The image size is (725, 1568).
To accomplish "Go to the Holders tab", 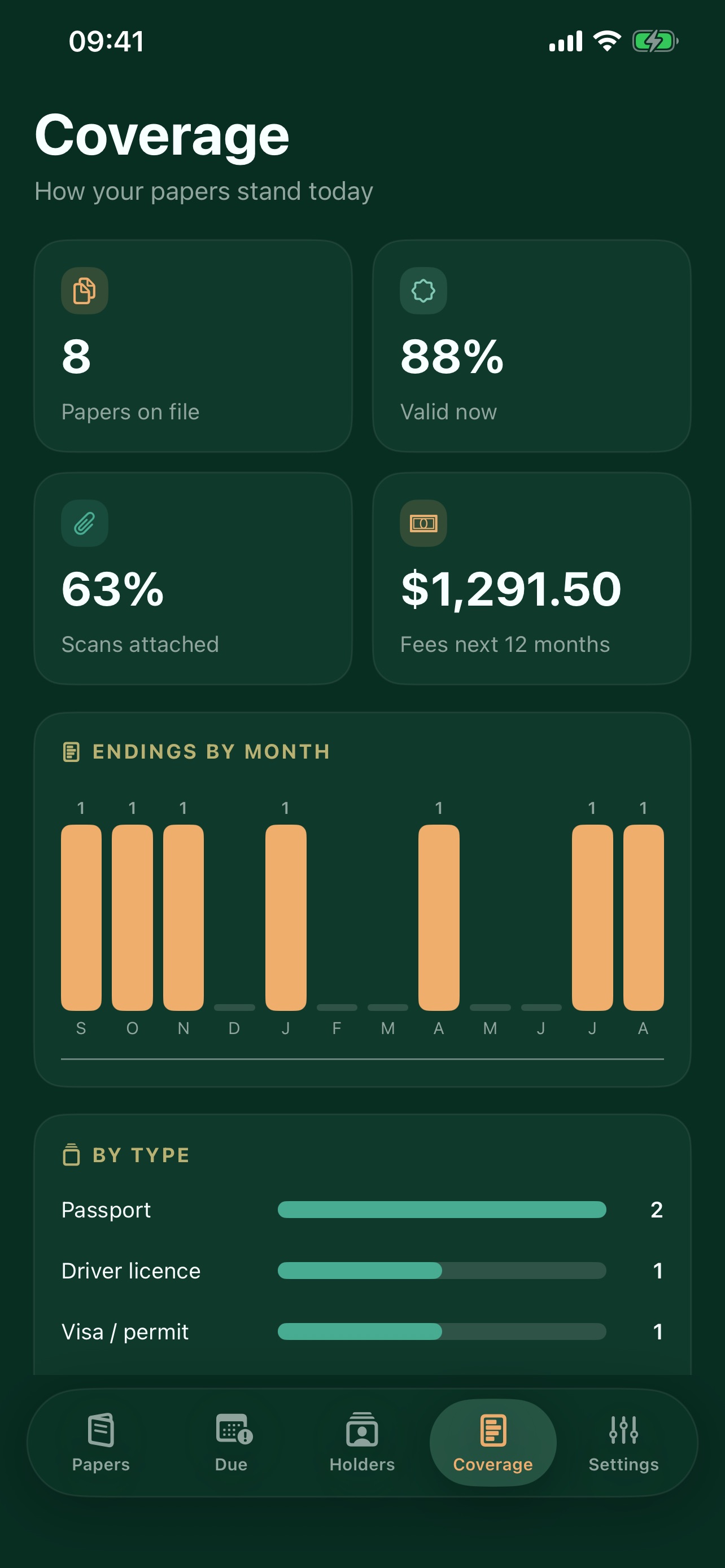I will 362,1442.
